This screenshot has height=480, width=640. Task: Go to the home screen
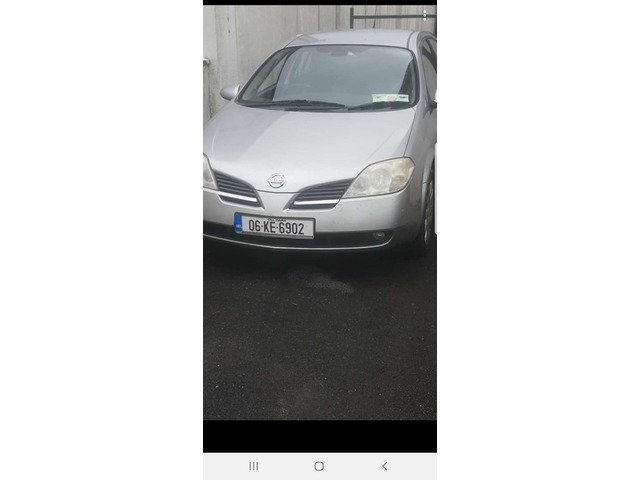point(319,466)
